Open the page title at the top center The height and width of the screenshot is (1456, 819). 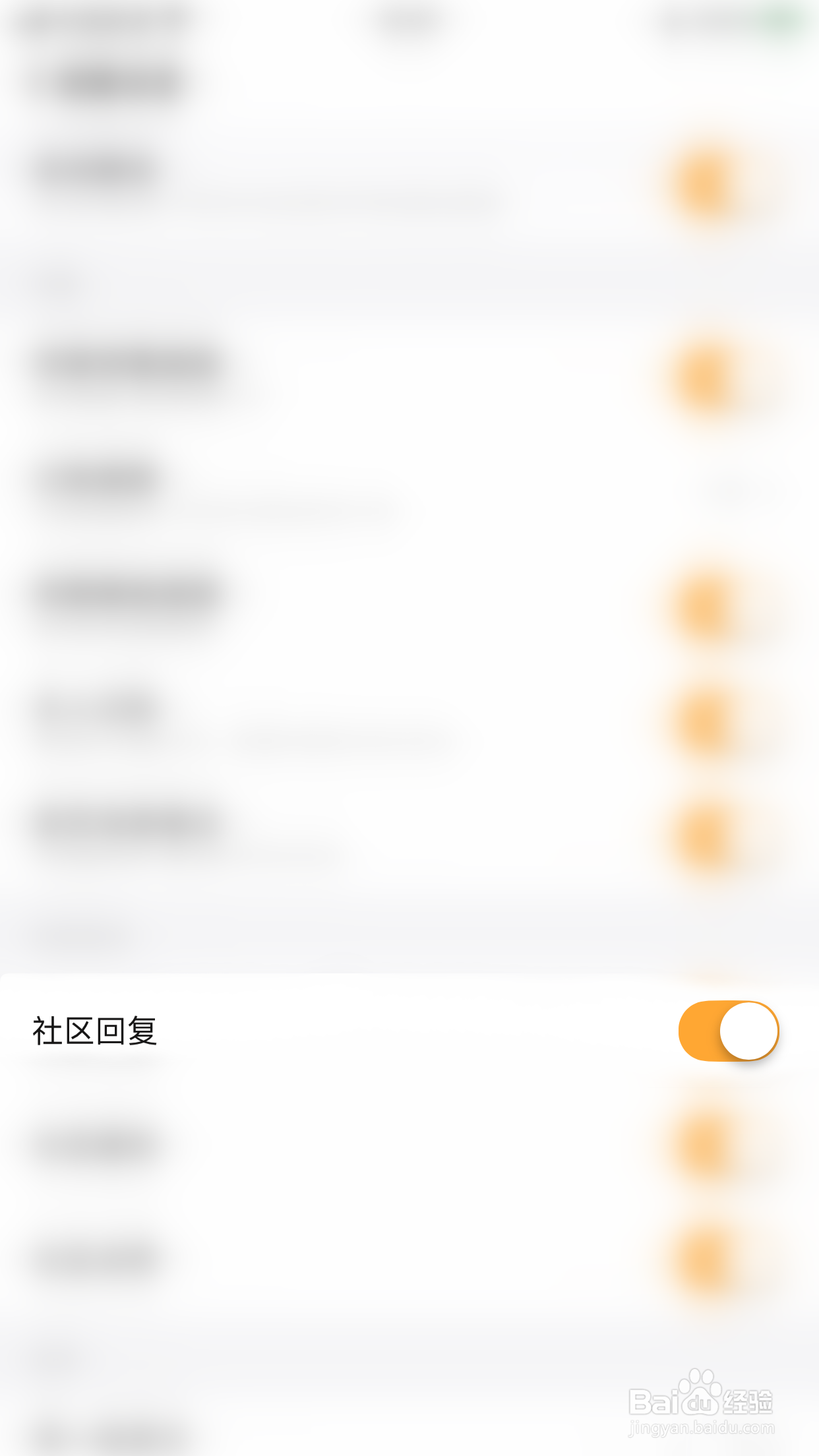409,20
